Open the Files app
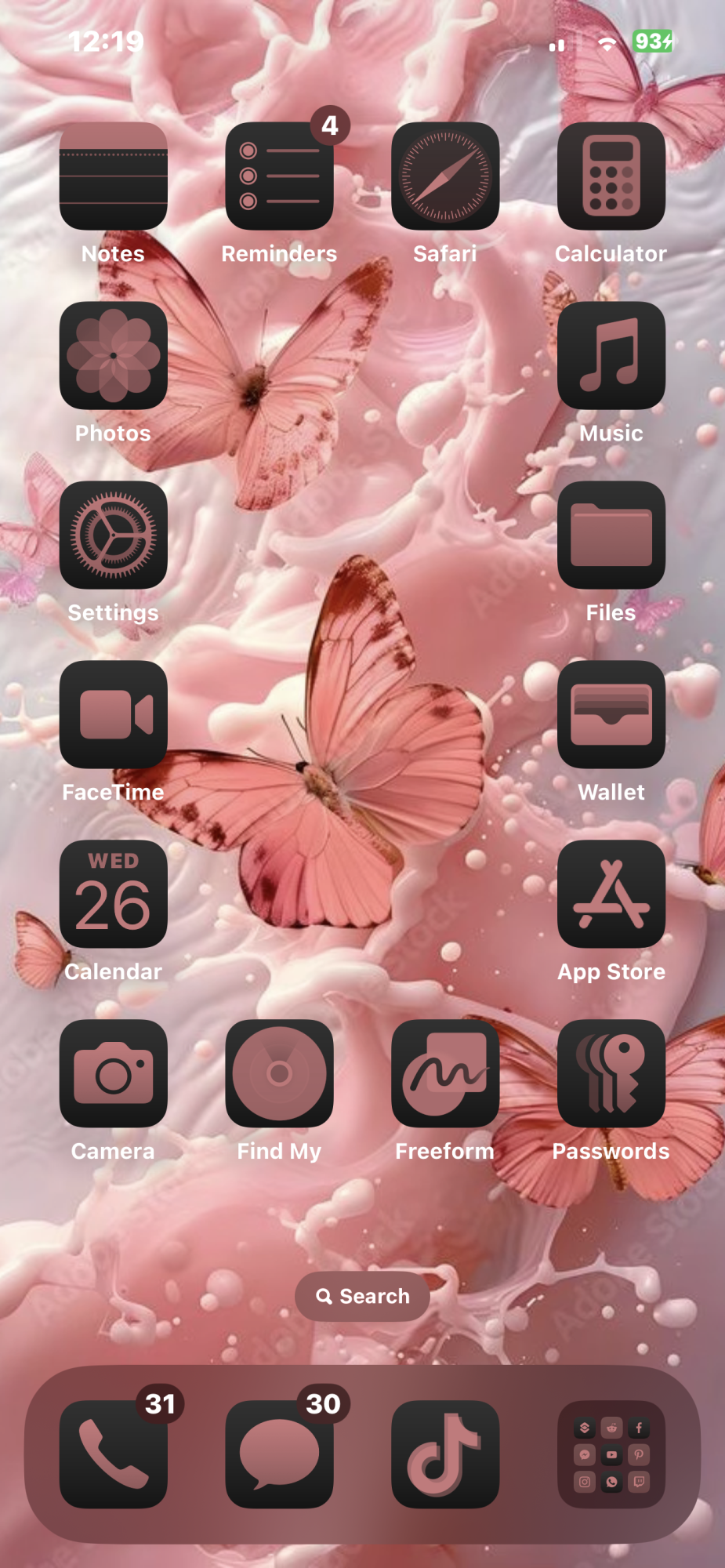Screen dimensions: 725x1568 [x=611, y=535]
